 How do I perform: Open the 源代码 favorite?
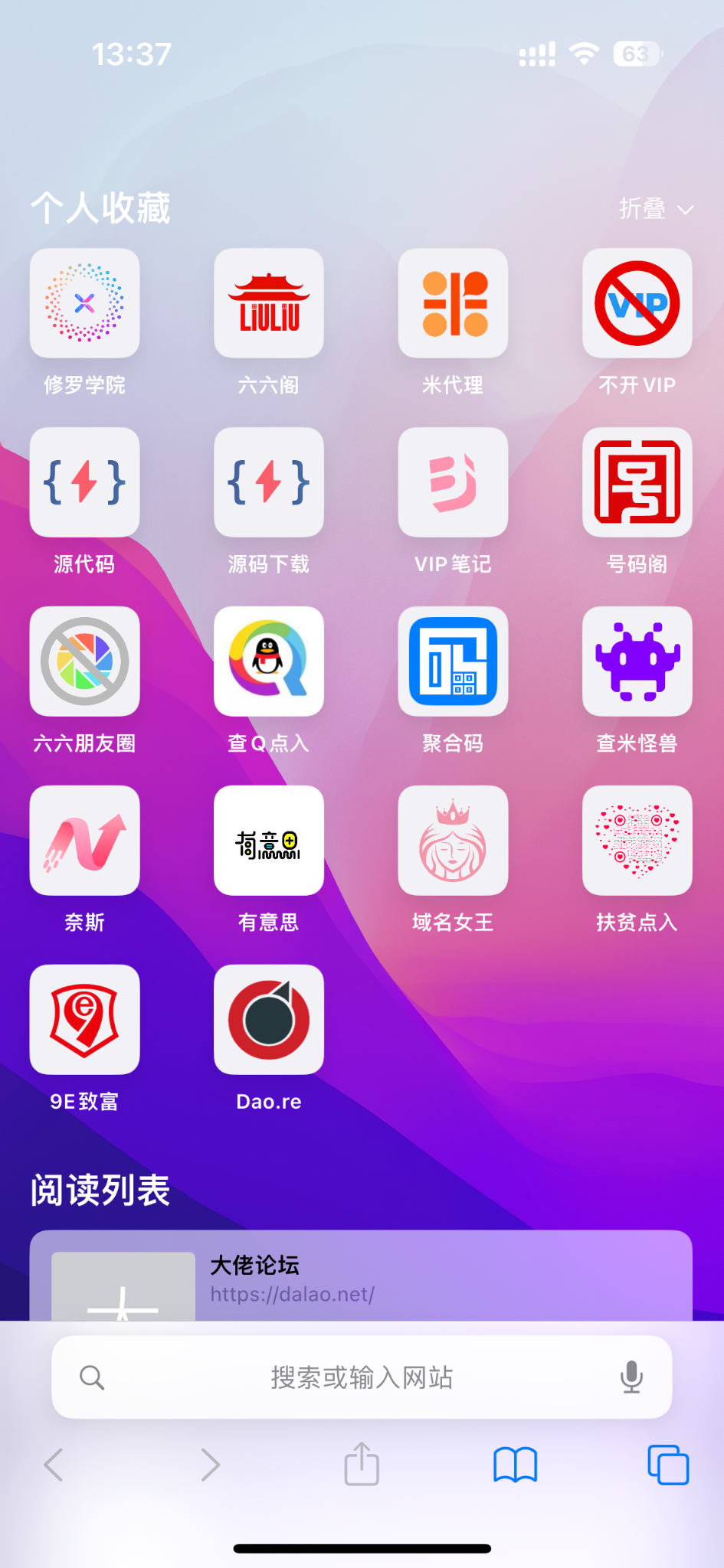pos(84,482)
